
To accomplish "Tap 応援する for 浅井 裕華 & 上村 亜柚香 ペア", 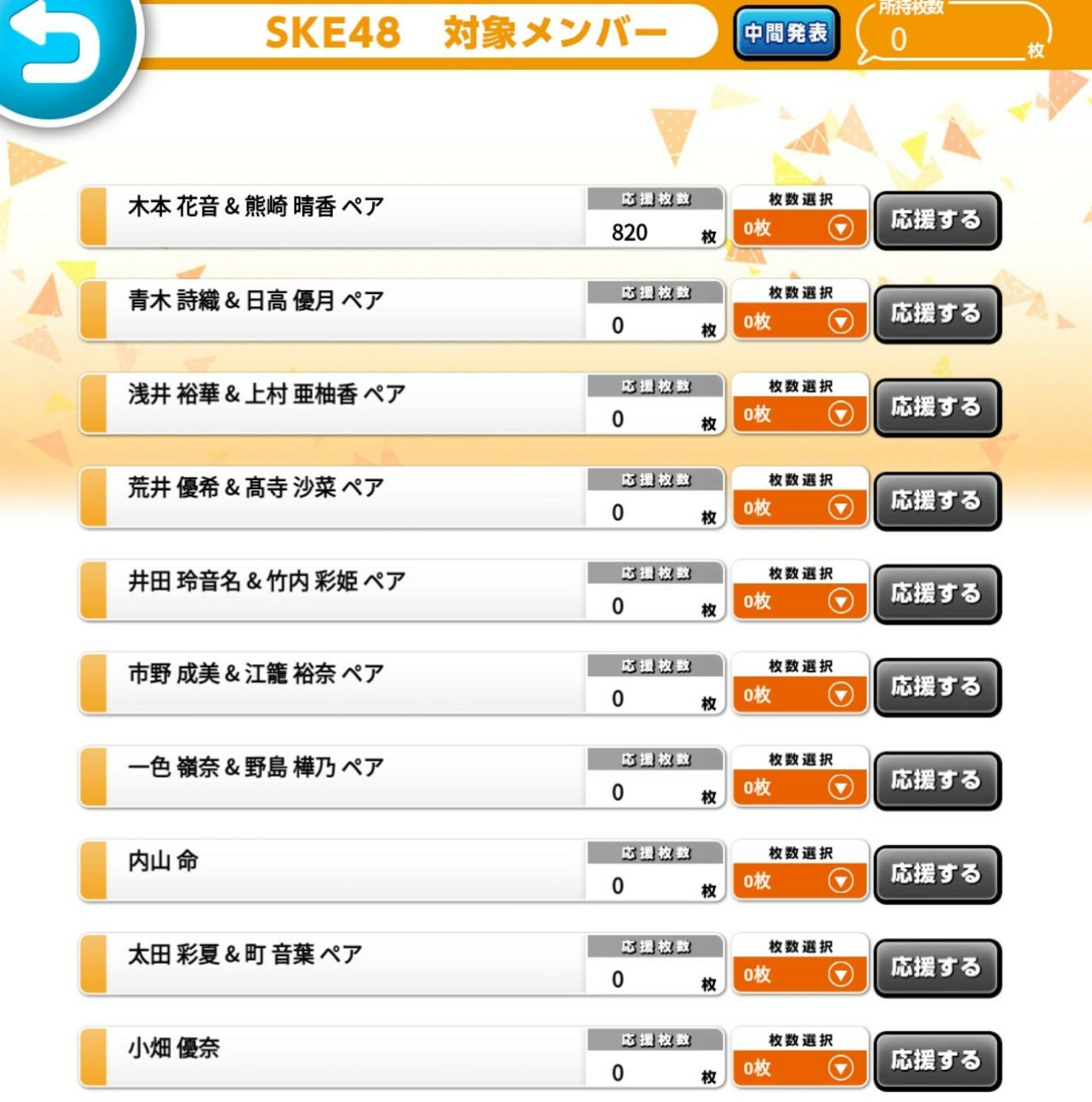I will [936, 408].
